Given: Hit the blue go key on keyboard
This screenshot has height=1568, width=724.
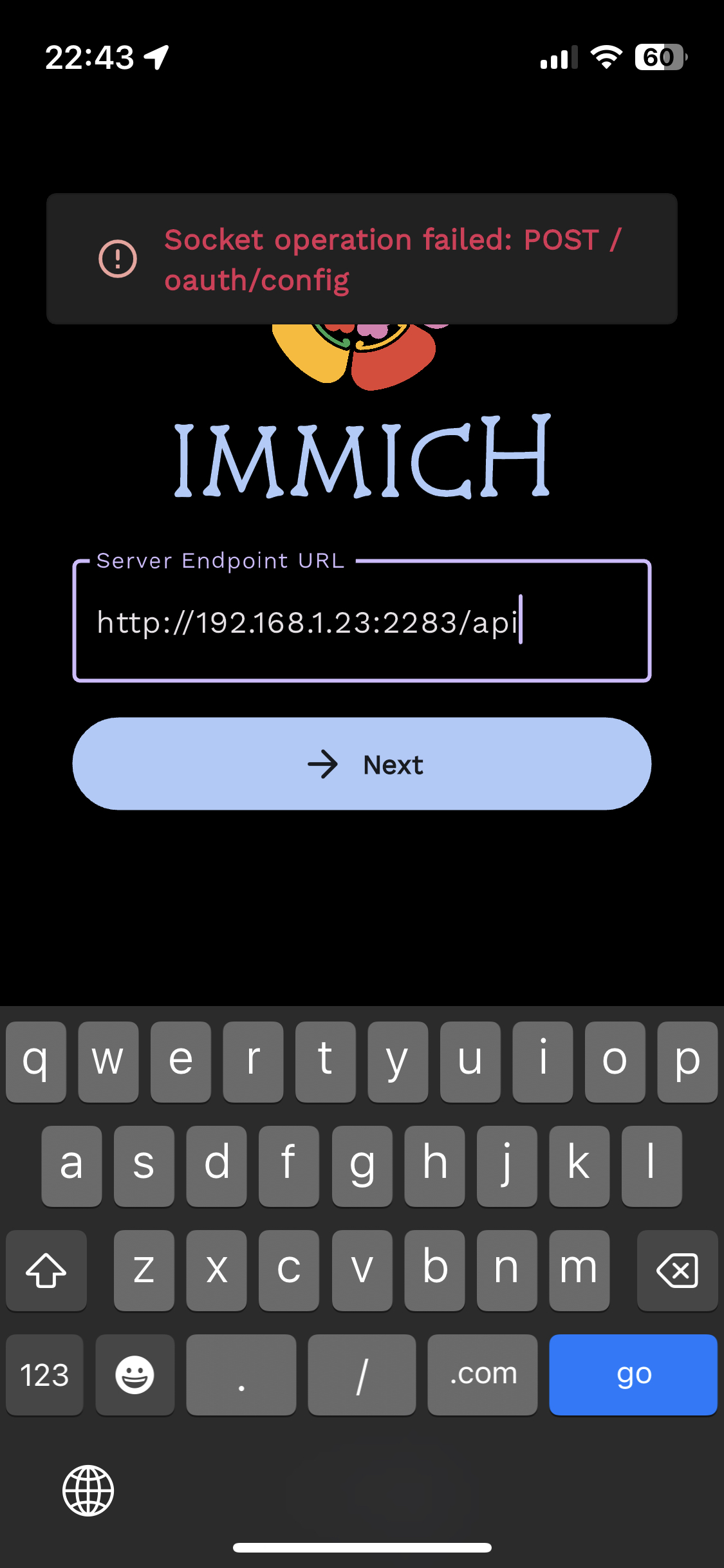Looking at the screenshot, I should [x=633, y=1374].
